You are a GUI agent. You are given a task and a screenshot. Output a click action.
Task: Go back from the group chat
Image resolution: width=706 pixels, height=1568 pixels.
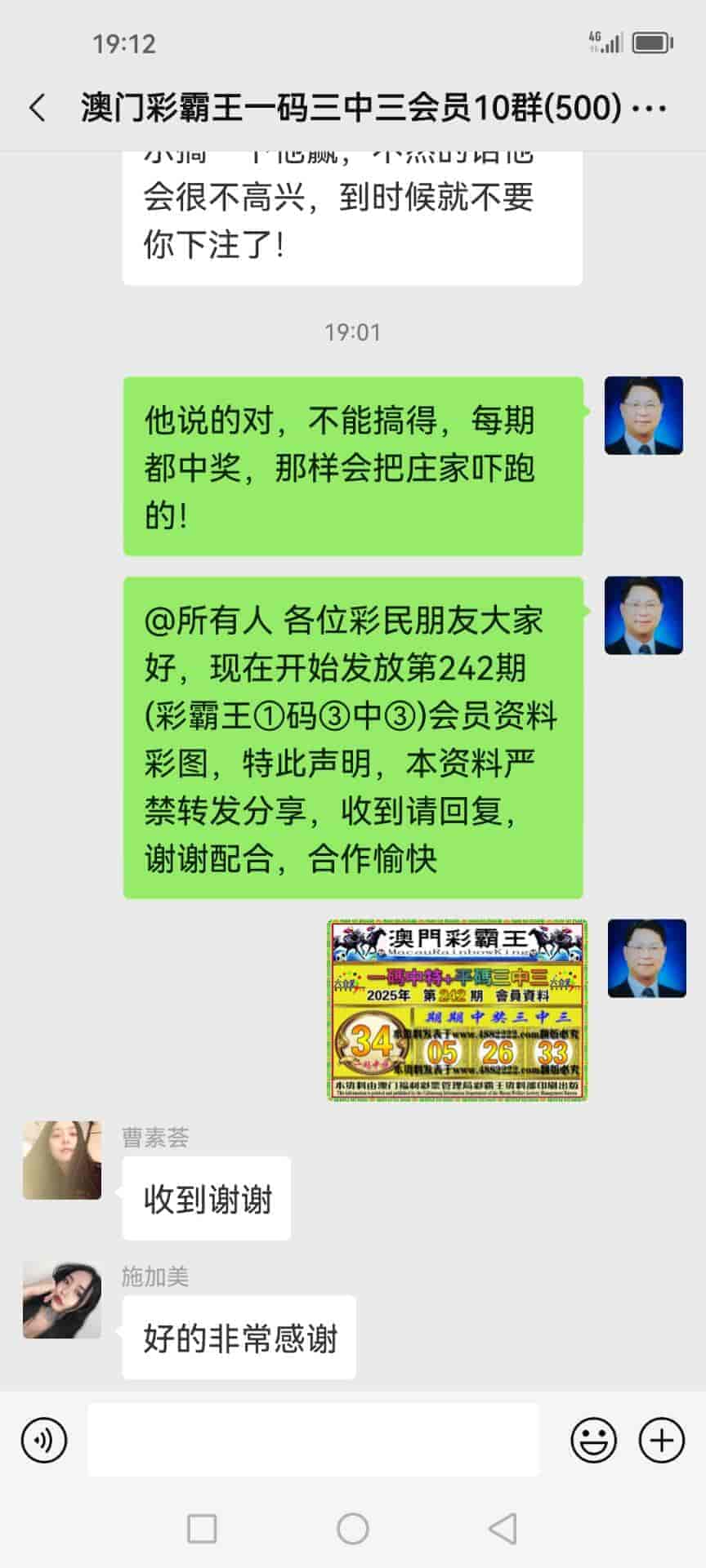click(x=38, y=108)
